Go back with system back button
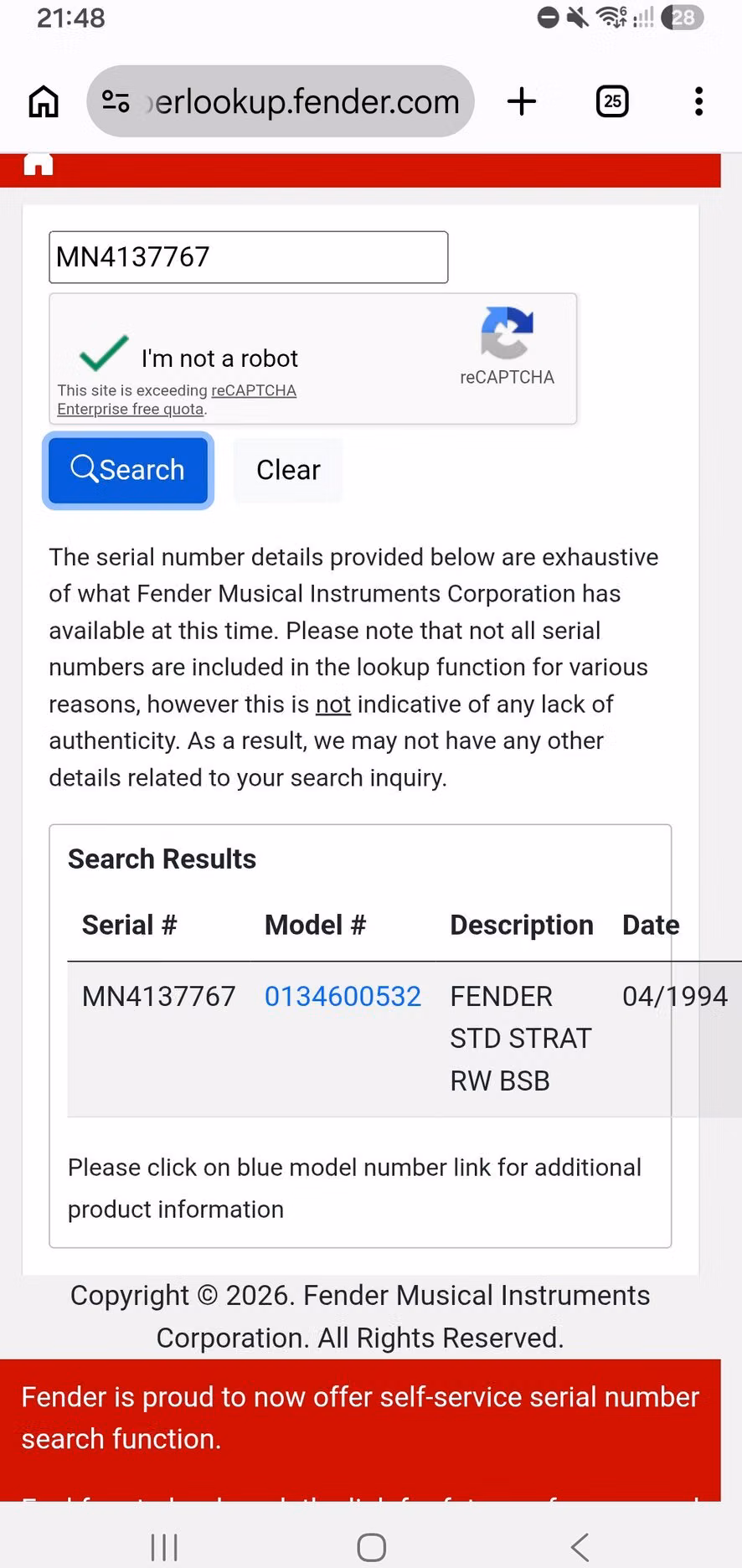742x1568 pixels. pos(580,1547)
